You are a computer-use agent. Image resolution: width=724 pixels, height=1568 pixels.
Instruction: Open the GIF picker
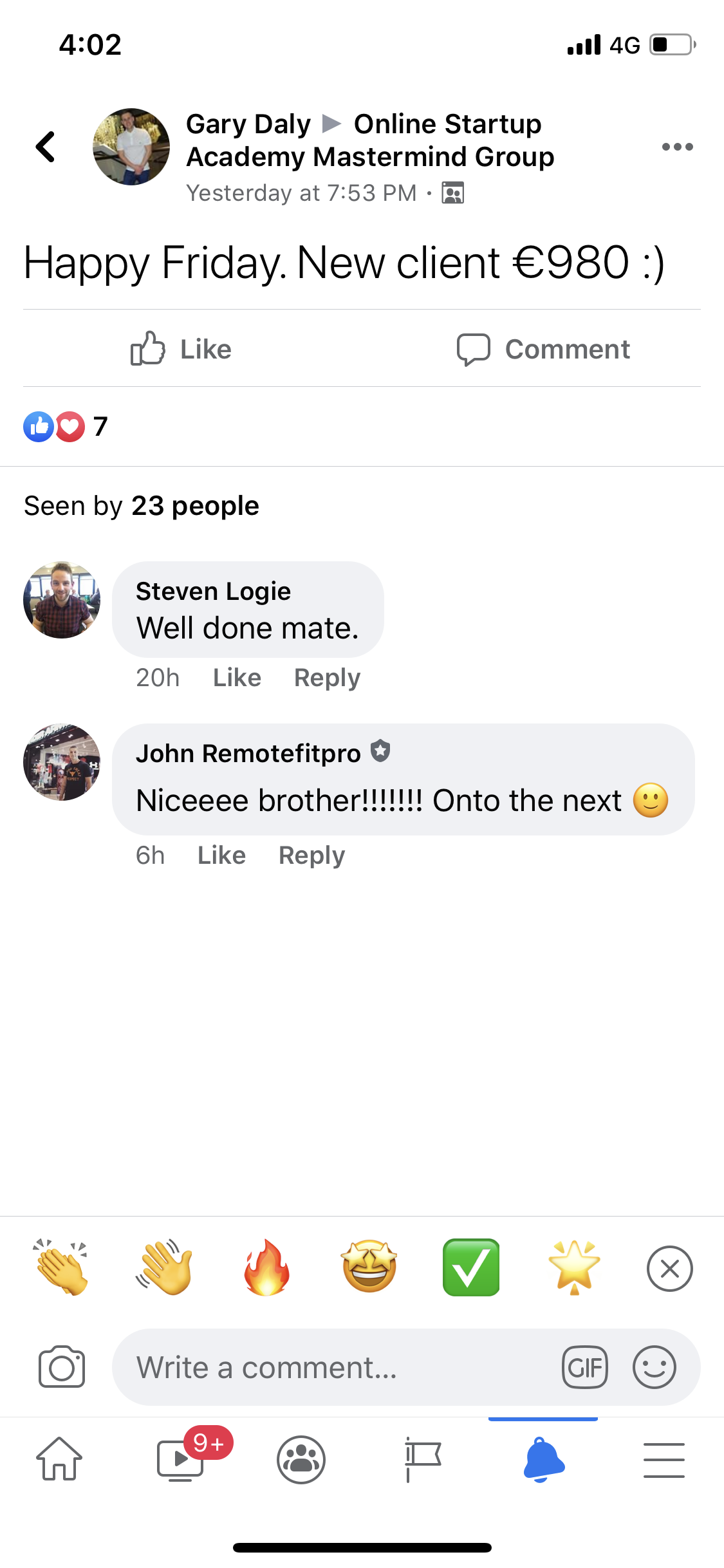tap(584, 1367)
